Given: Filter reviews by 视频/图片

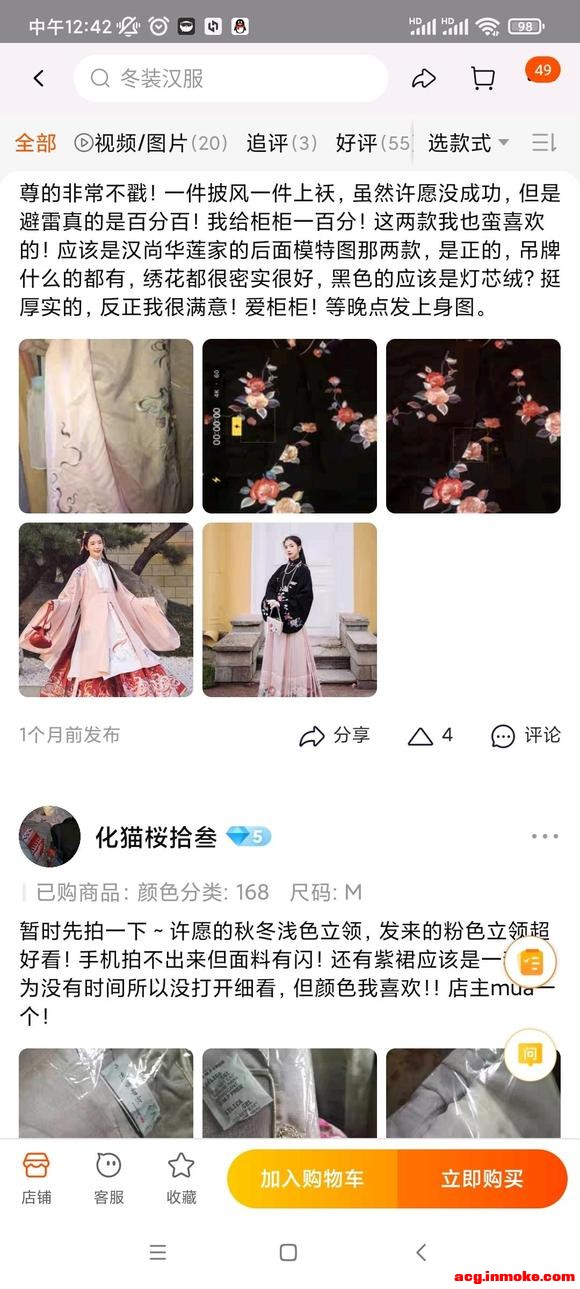Looking at the screenshot, I should click(151, 143).
